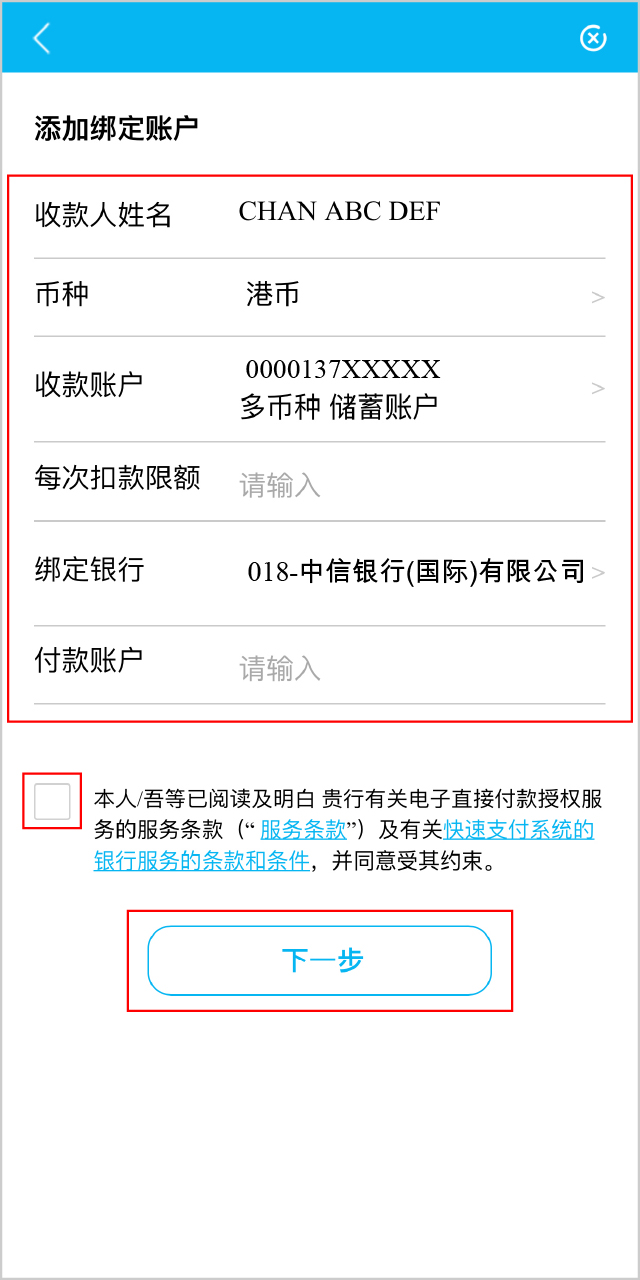Screen dimensions: 640x1280
Task: Close the page via the X icon
Action: 593,38
